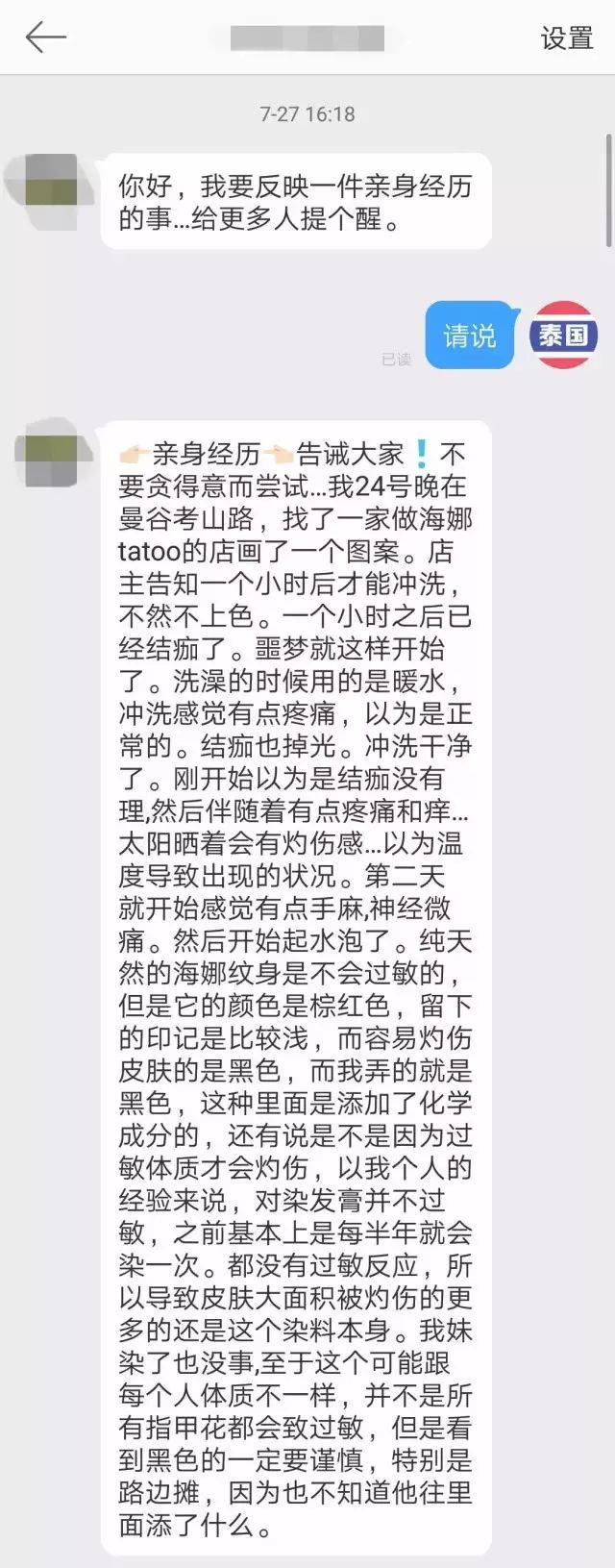
Task: Open the 泰国 account avatar
Action: 563,335
